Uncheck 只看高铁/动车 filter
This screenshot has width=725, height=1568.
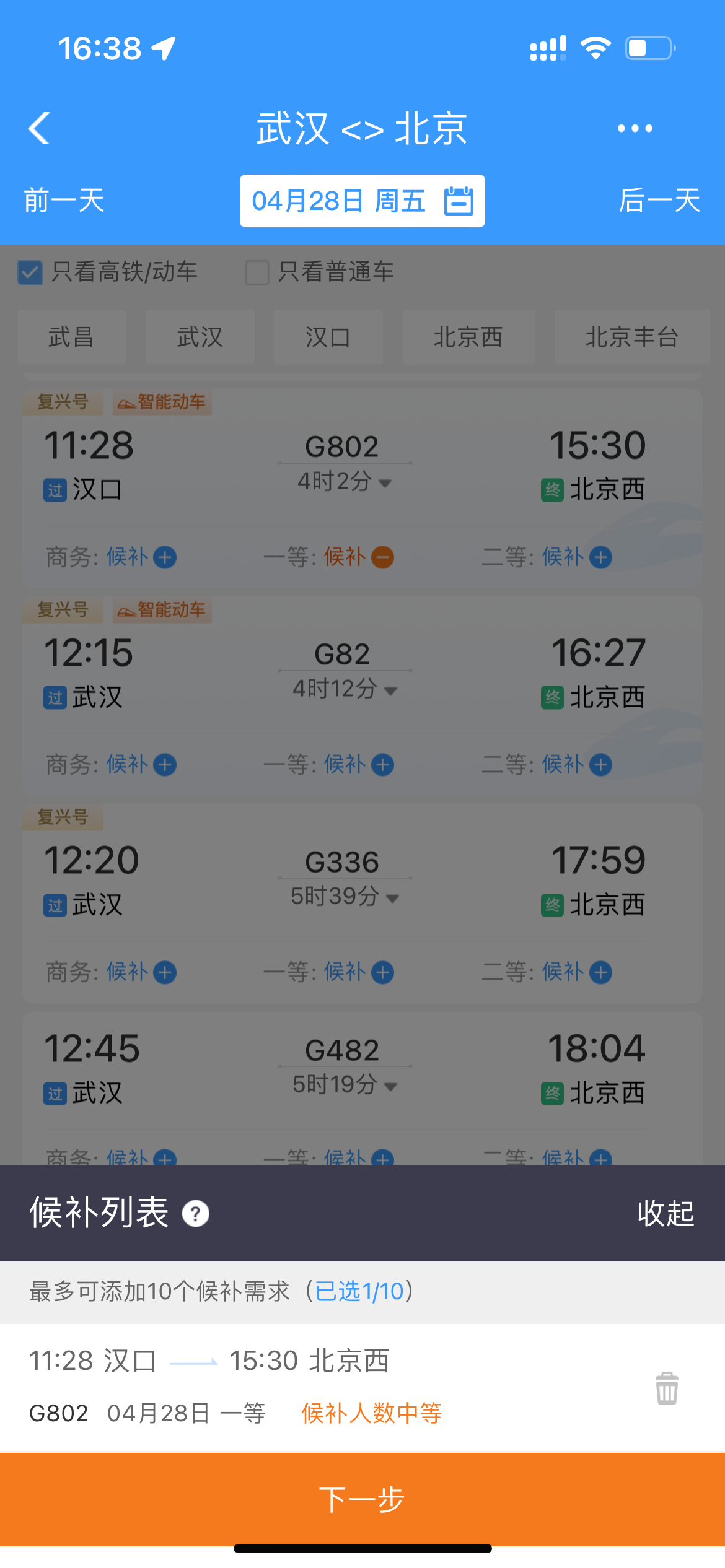[x=30, y=272]
